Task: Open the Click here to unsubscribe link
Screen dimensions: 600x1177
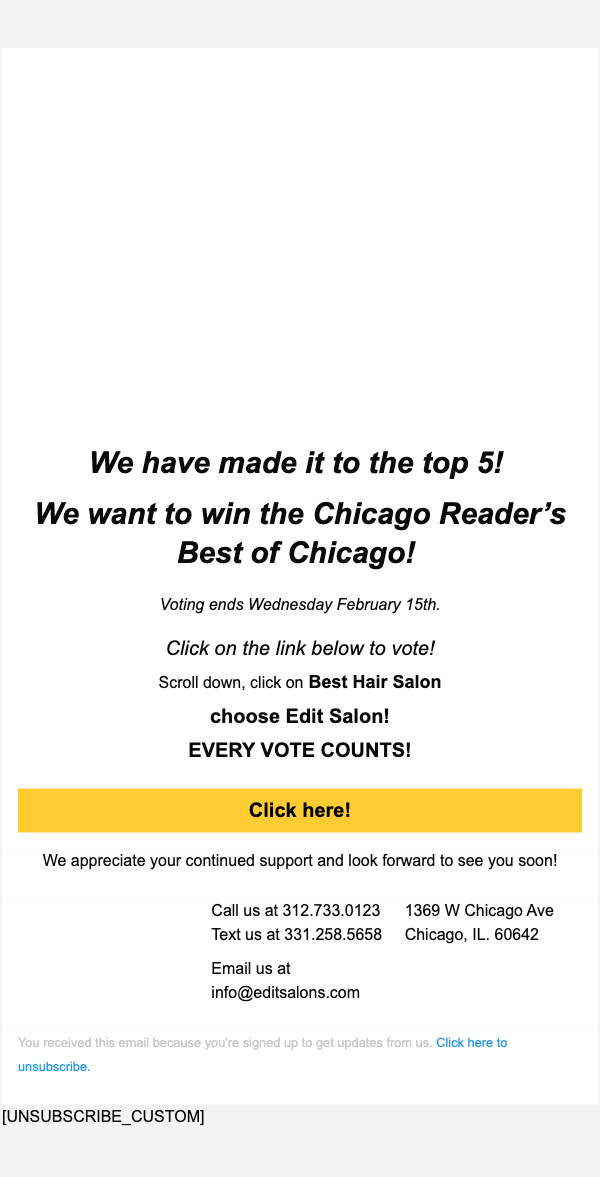Action: (x=471, y=1043)
